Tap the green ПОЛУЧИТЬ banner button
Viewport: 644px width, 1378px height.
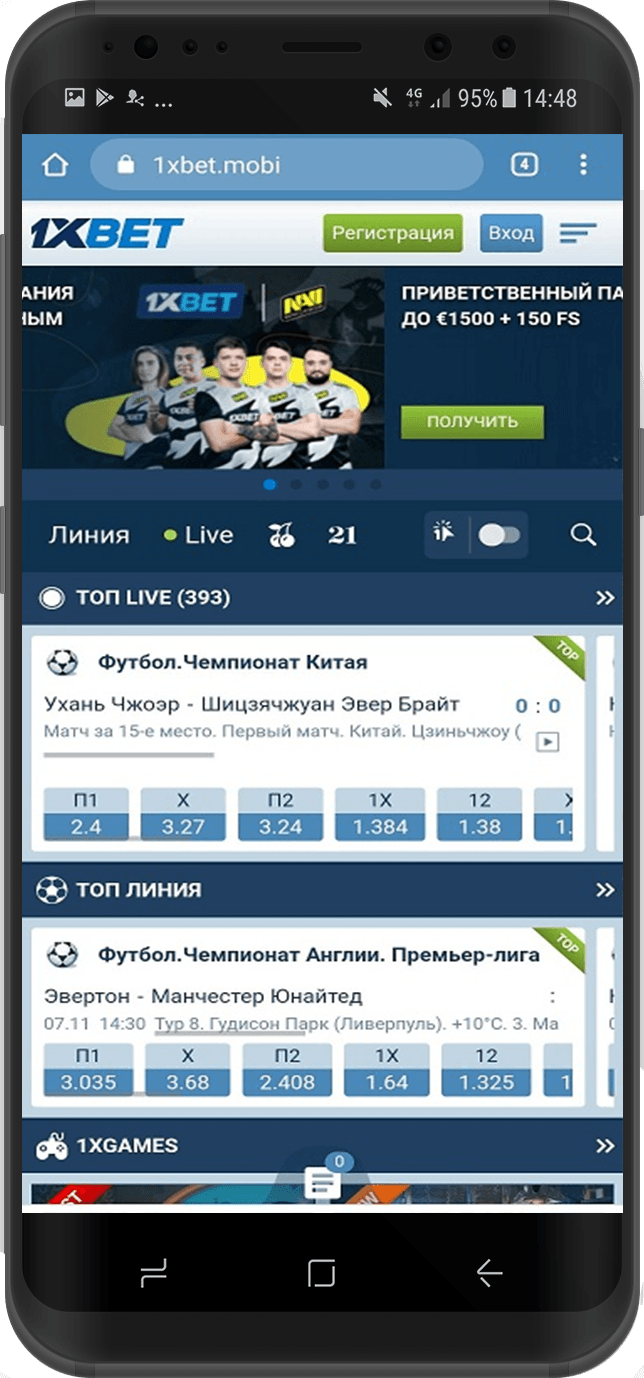(472, 422)
